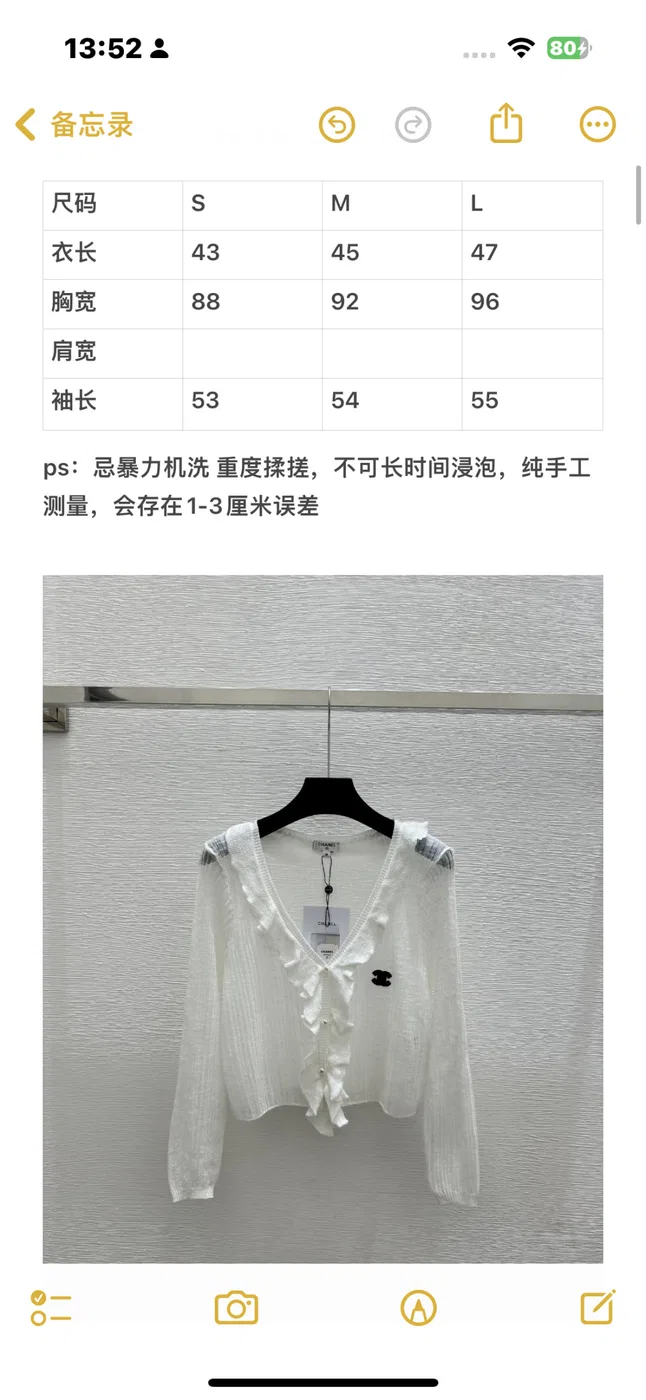Open the more options ellipsis menu
This screenshot has height=1400, width=646.
(598, 125)
